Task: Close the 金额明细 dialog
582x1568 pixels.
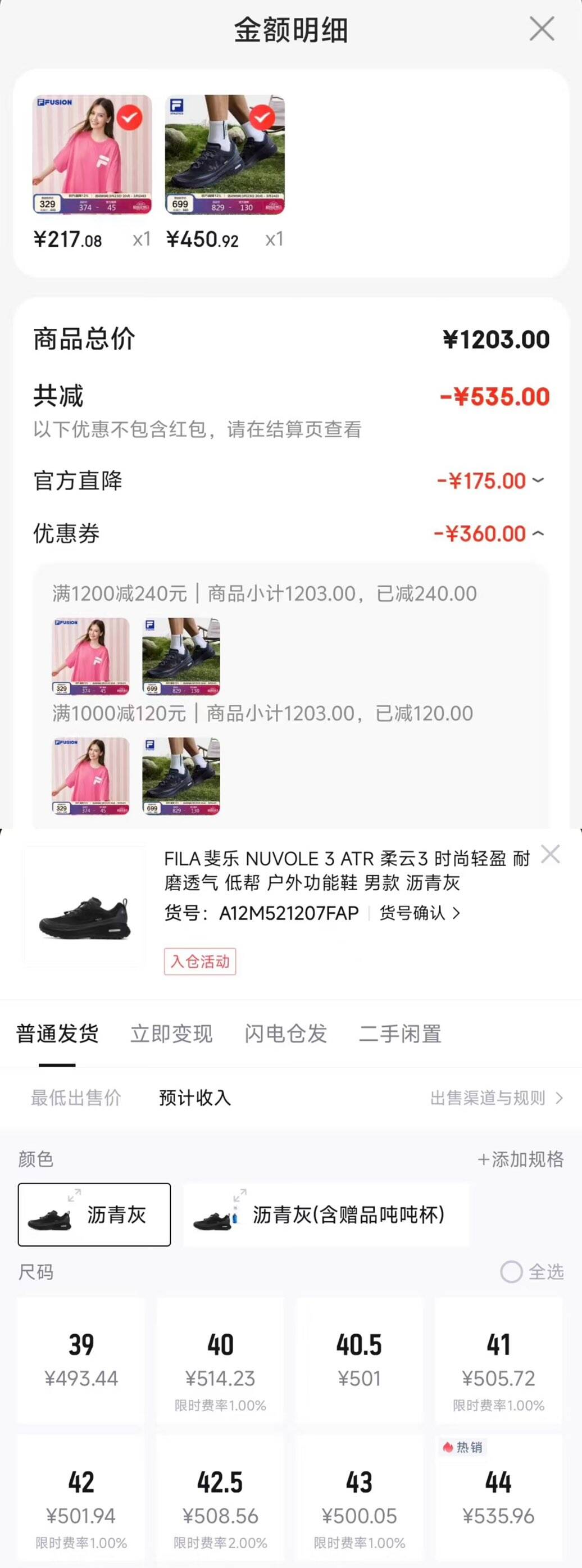Action: click(541, 29)
